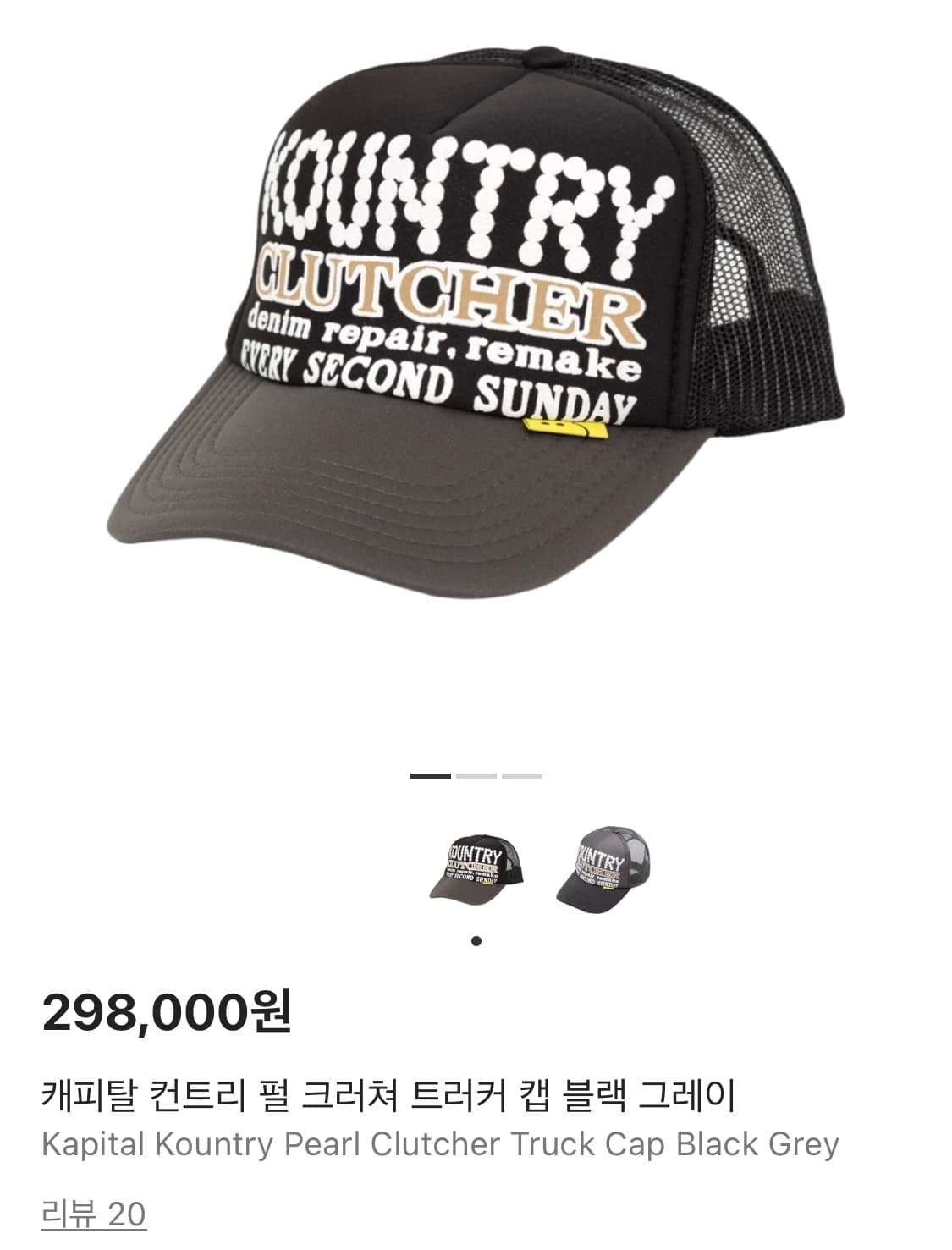Click the pagination dot below the thumbnails

click(476, 939)
